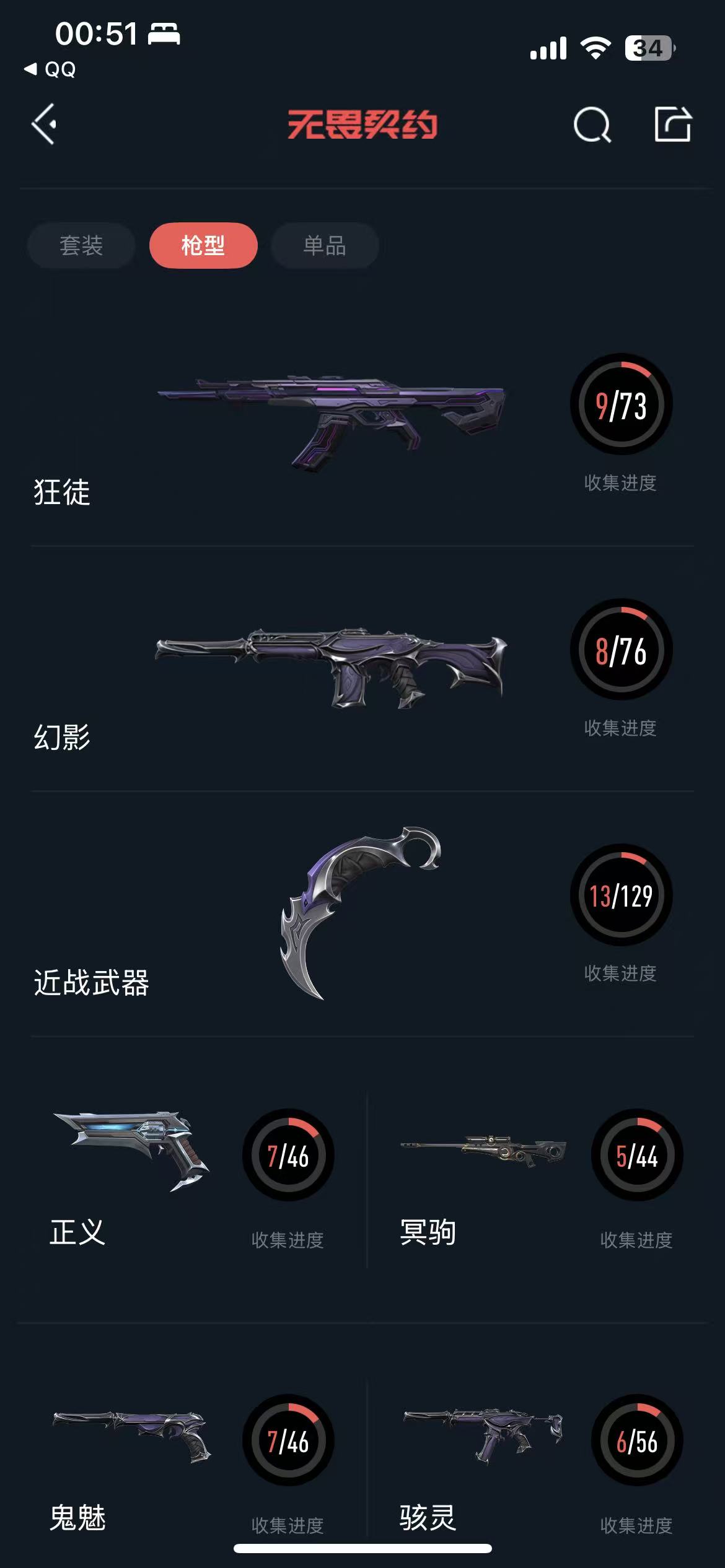Open the 正义 pistol collection
This screenshot has width=725, height=1568.
tap(192, 1180)
